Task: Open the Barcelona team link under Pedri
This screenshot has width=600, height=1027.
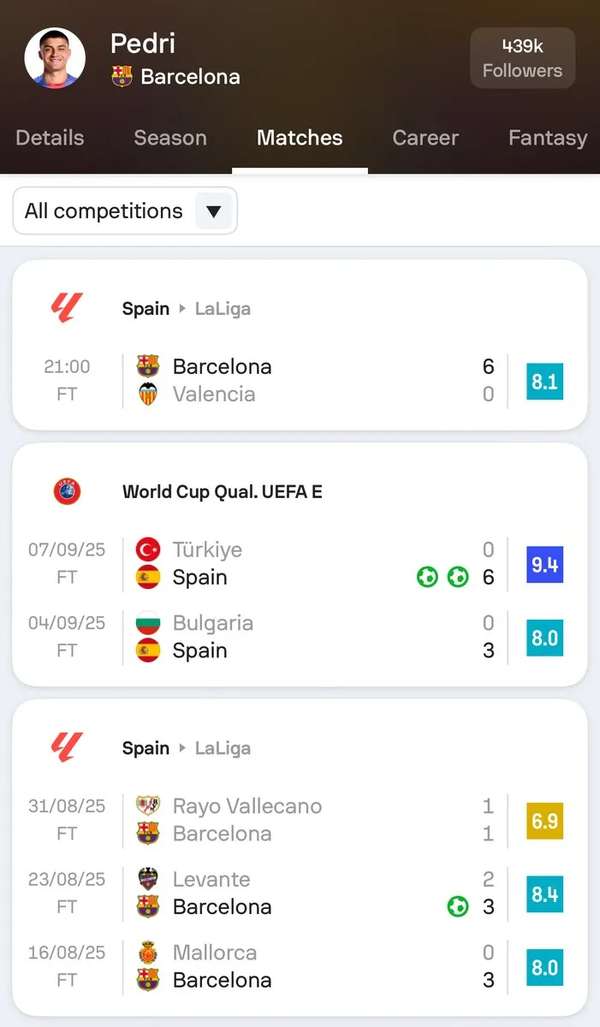Action: [x=189, y=76]
